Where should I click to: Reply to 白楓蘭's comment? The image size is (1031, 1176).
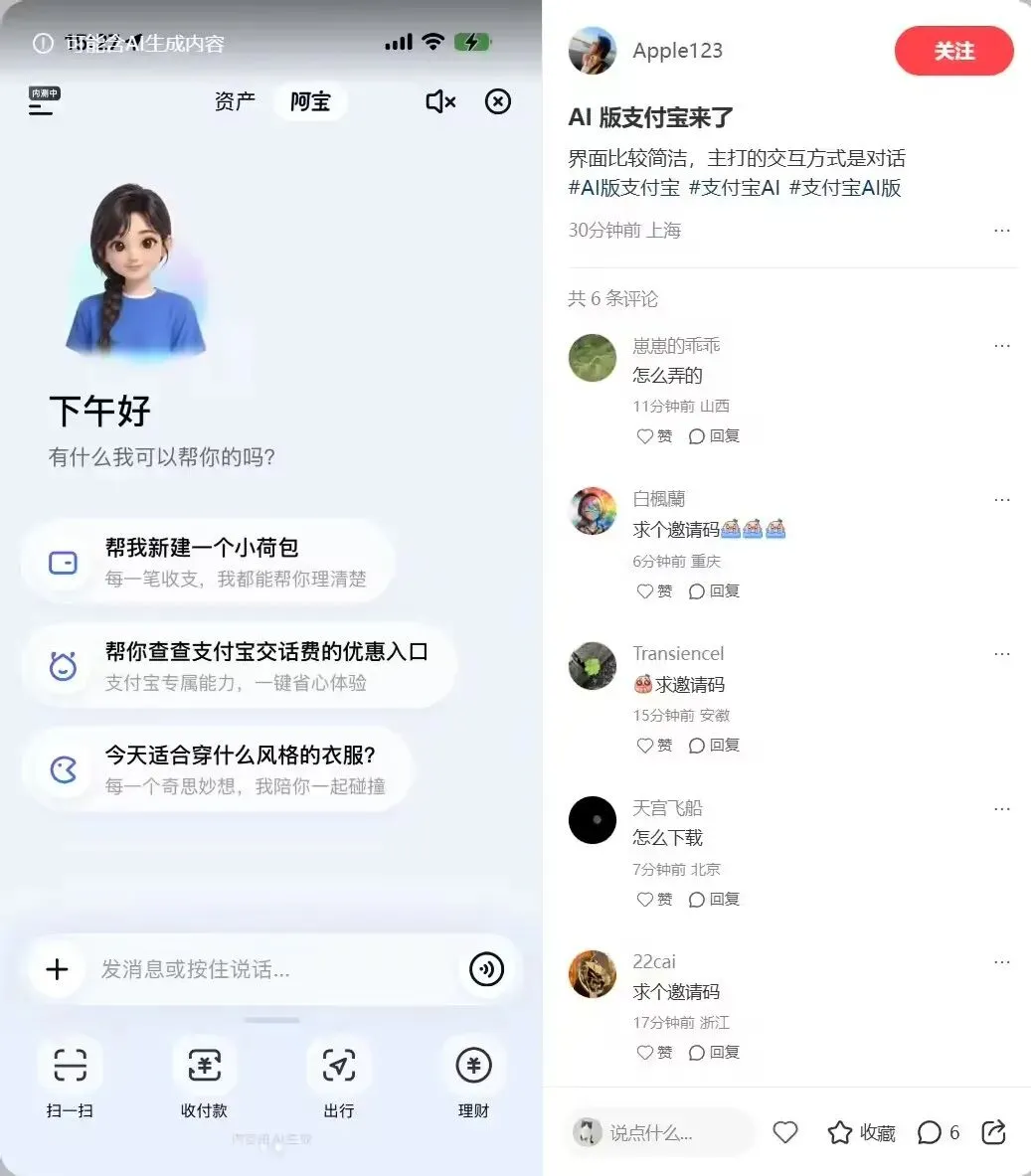click(x=714, y=591)
